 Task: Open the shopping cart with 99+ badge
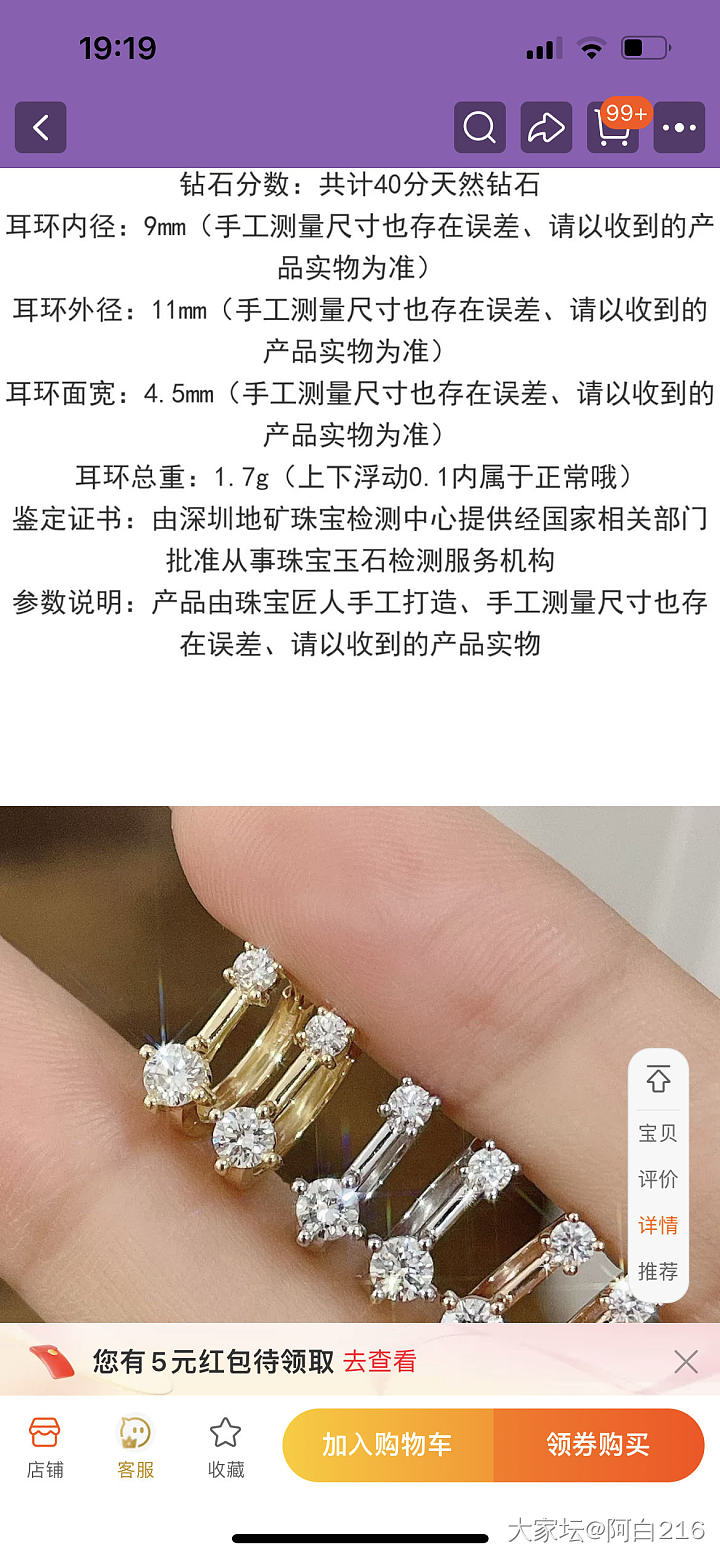(612, 128)
